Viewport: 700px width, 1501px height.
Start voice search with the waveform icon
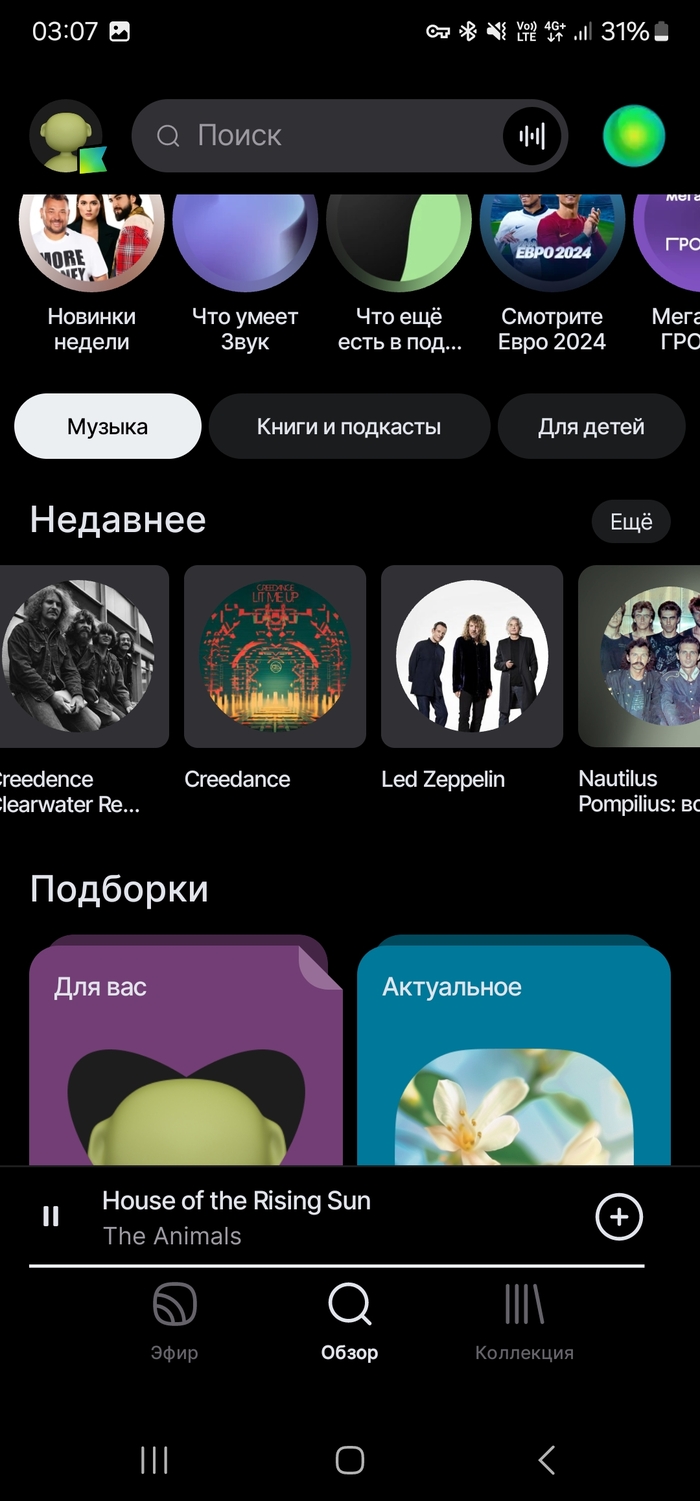(532, 136)
